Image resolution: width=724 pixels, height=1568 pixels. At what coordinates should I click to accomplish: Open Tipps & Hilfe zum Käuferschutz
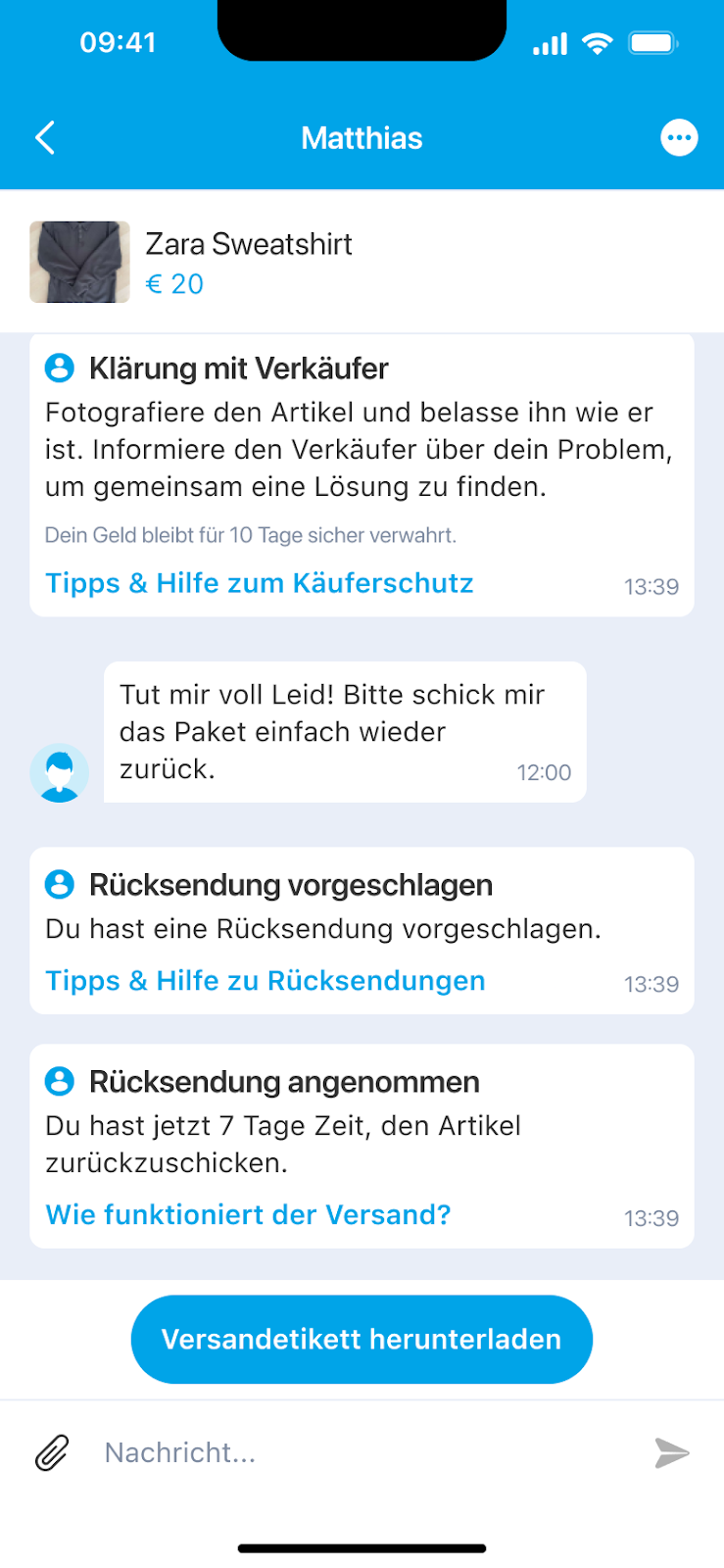(x=260, y=583)
